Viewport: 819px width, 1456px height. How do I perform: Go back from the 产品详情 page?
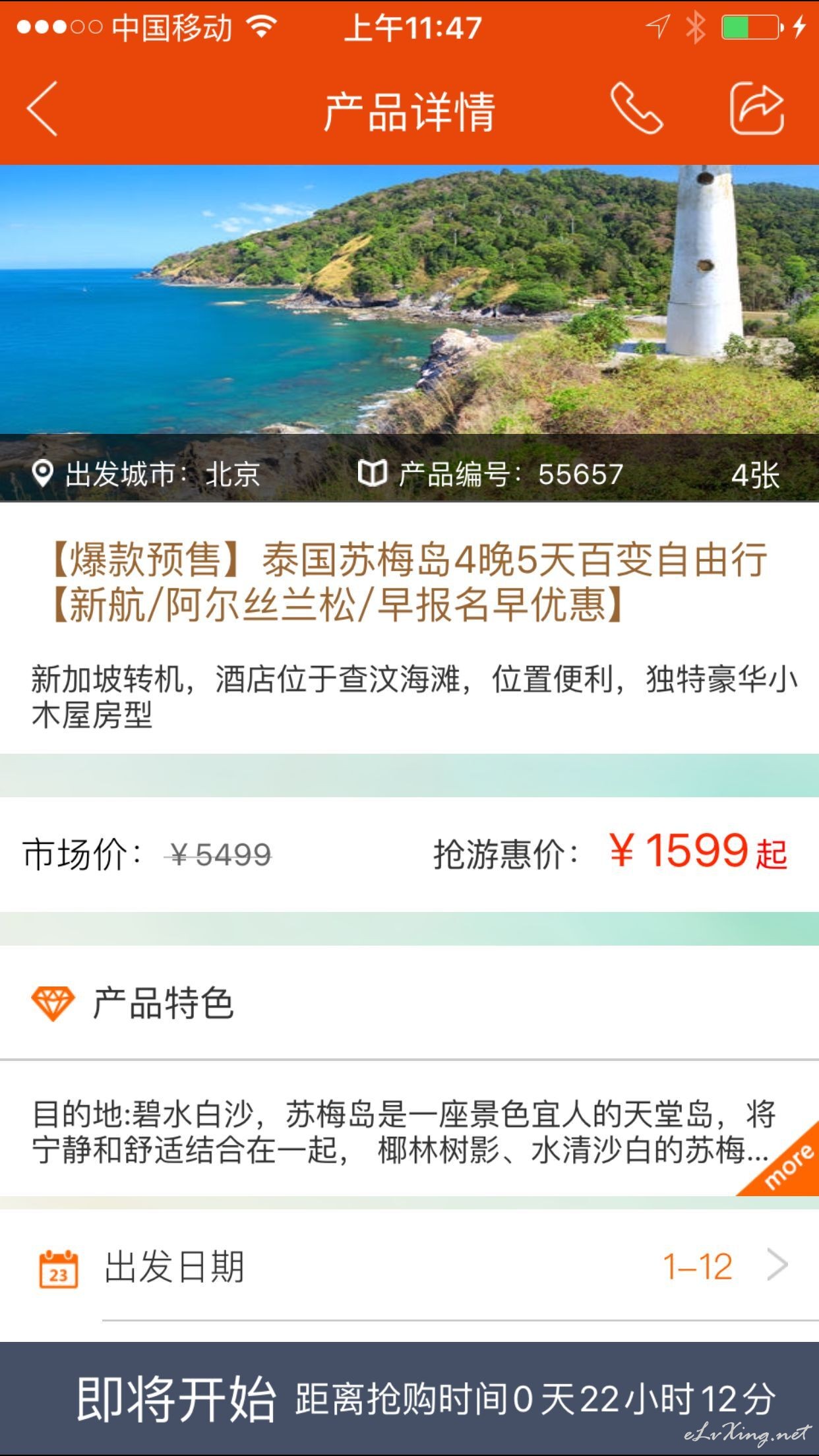43,109
